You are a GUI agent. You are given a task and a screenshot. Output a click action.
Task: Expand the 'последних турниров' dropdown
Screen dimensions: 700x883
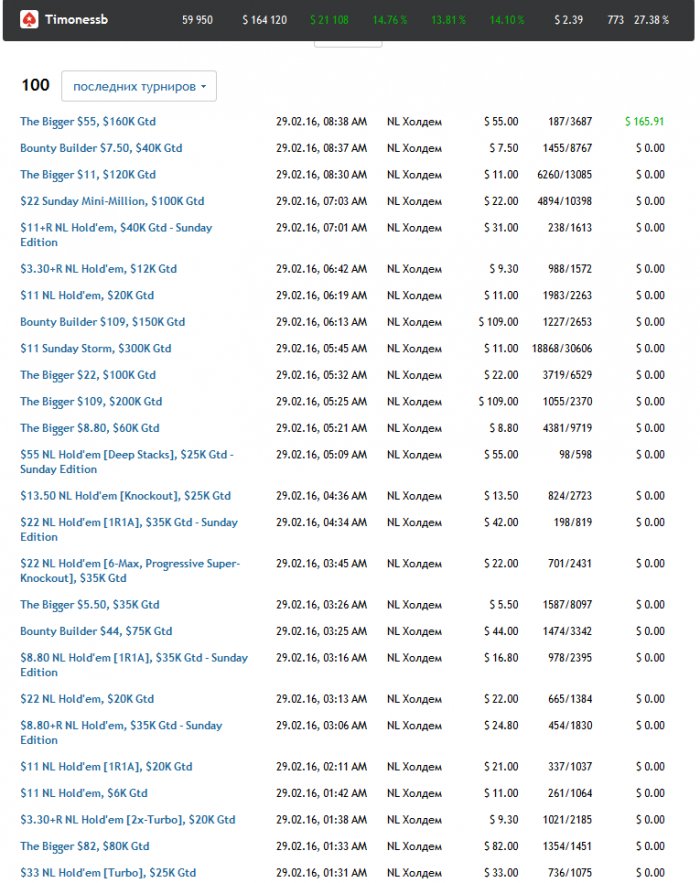(x=138, y=87)
